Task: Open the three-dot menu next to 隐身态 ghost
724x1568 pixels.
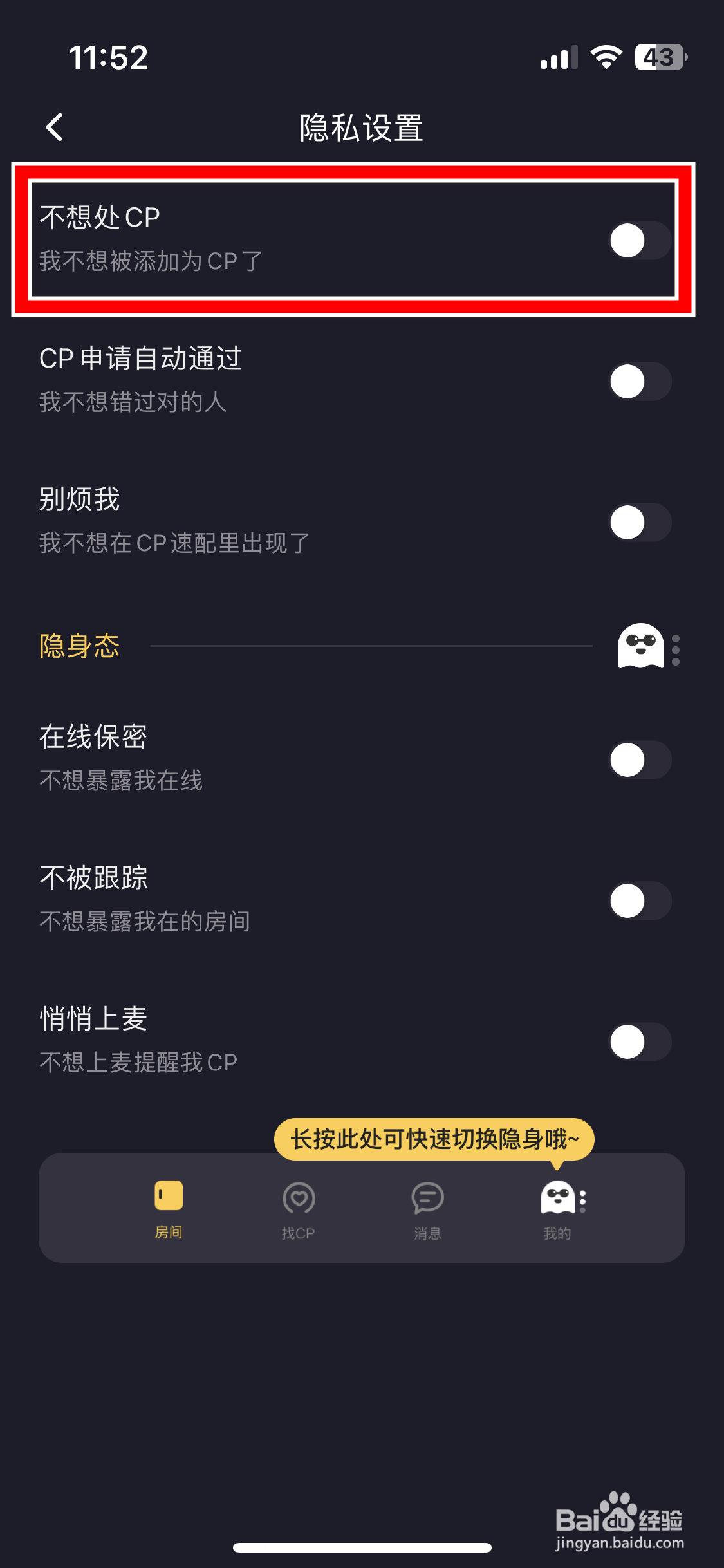Action: (x=676, y=648)
